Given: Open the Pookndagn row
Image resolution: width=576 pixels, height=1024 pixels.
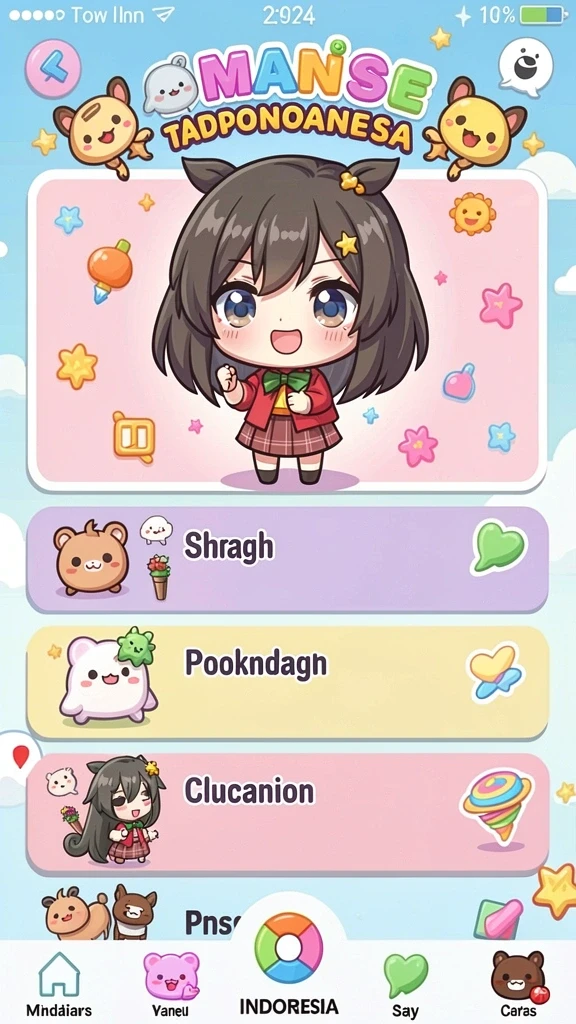Looking at the screenshot, I should tap(287, 682).
